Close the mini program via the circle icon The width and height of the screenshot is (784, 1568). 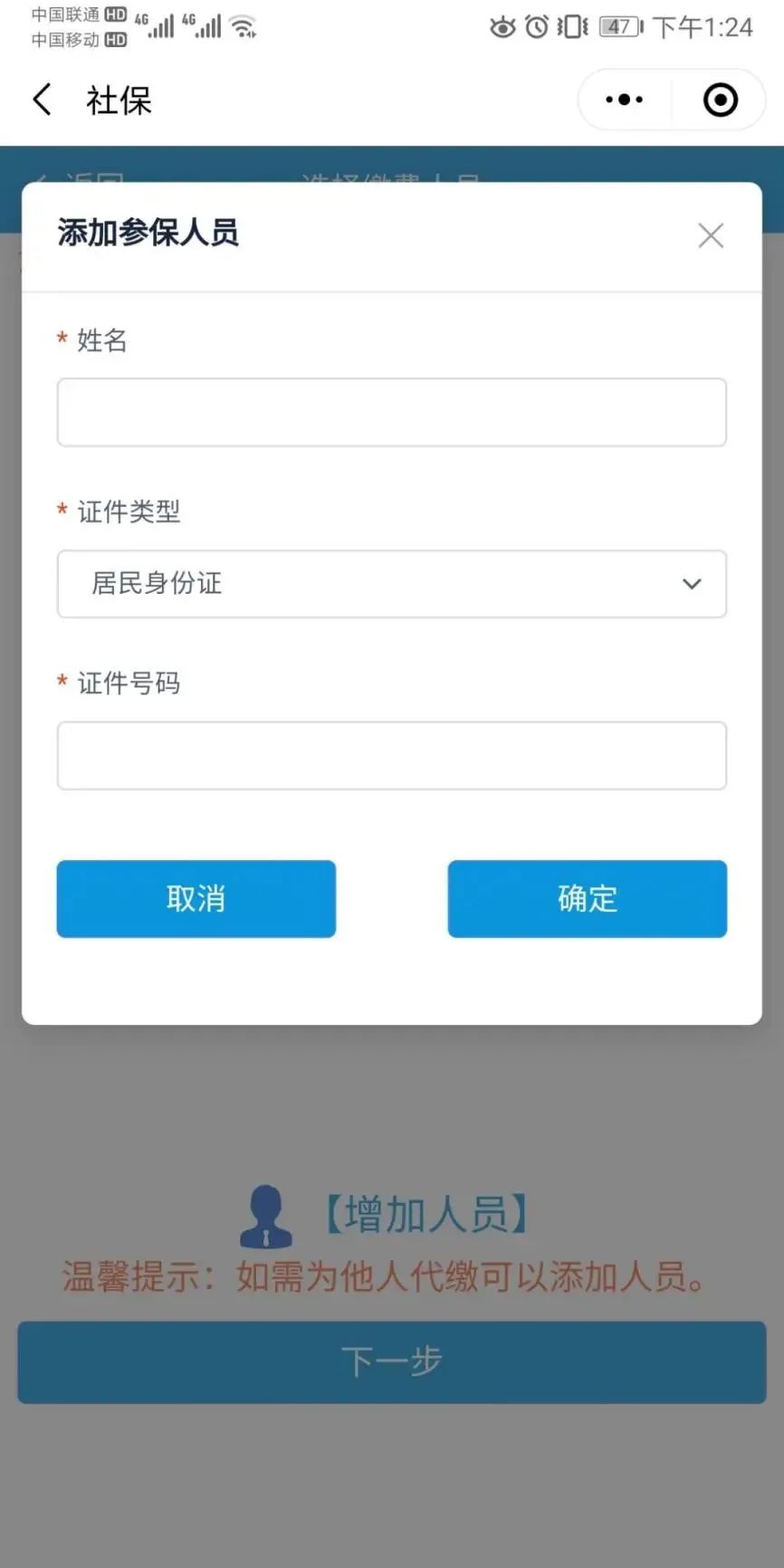pyautogui.click(x=721, y=100)
